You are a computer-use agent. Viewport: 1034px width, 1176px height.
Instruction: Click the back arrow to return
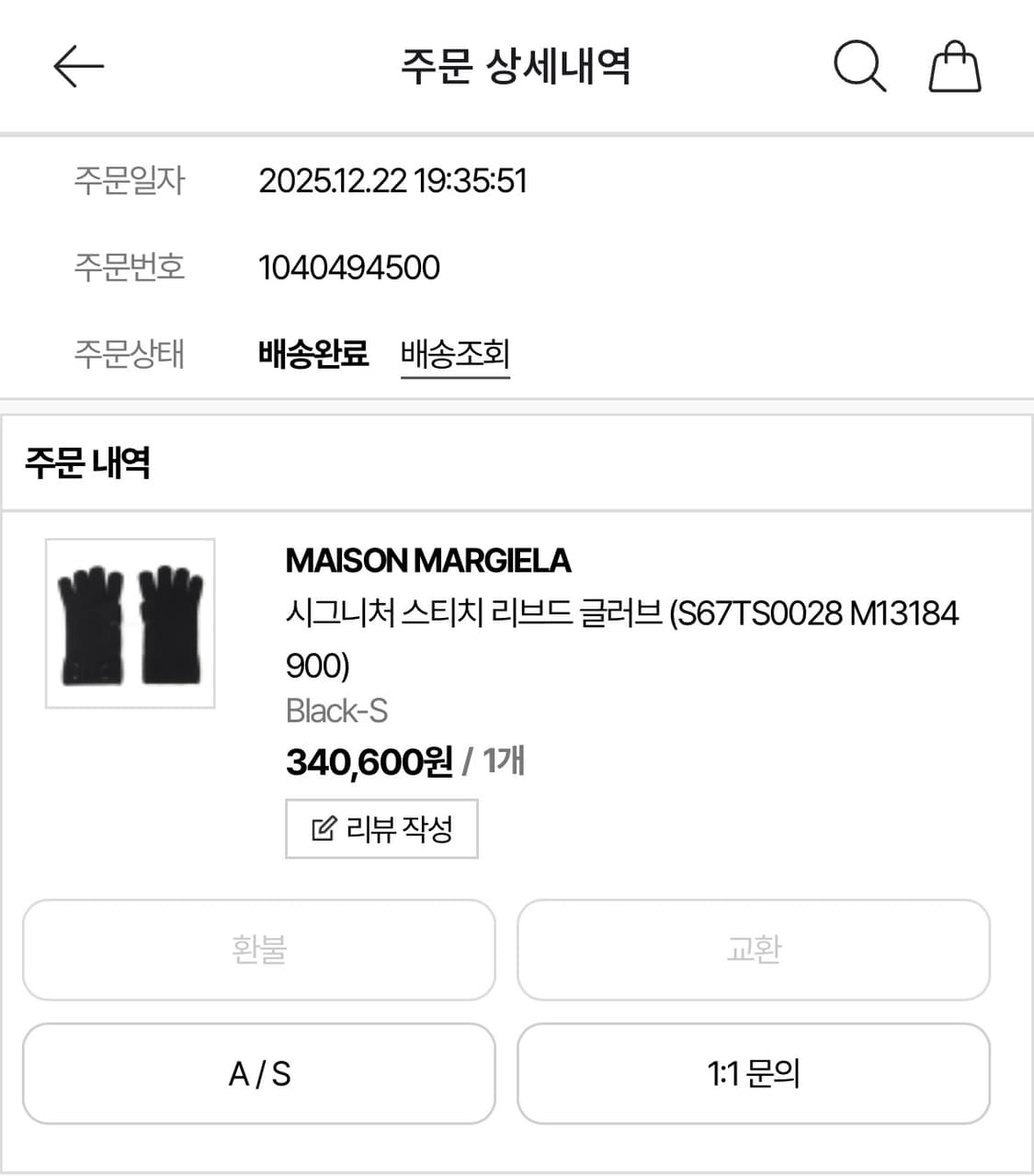[77, 67]
